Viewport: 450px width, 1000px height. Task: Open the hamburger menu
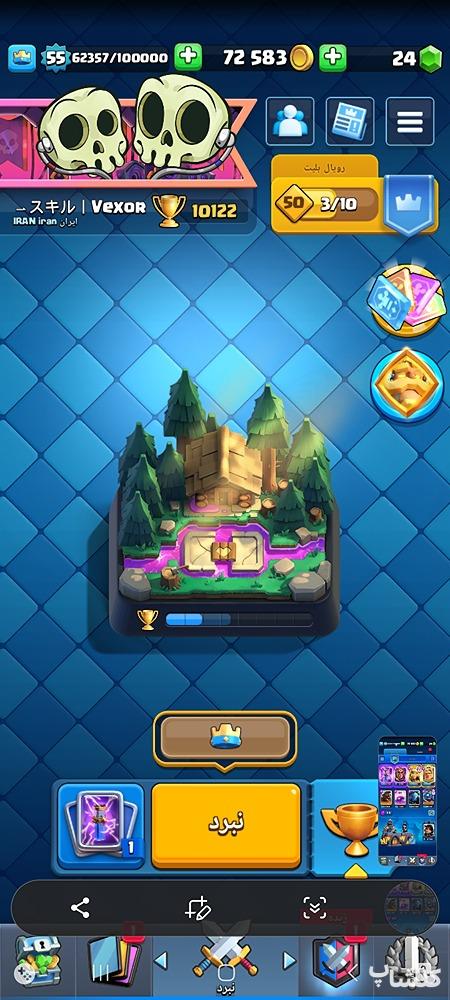[410, 121]
